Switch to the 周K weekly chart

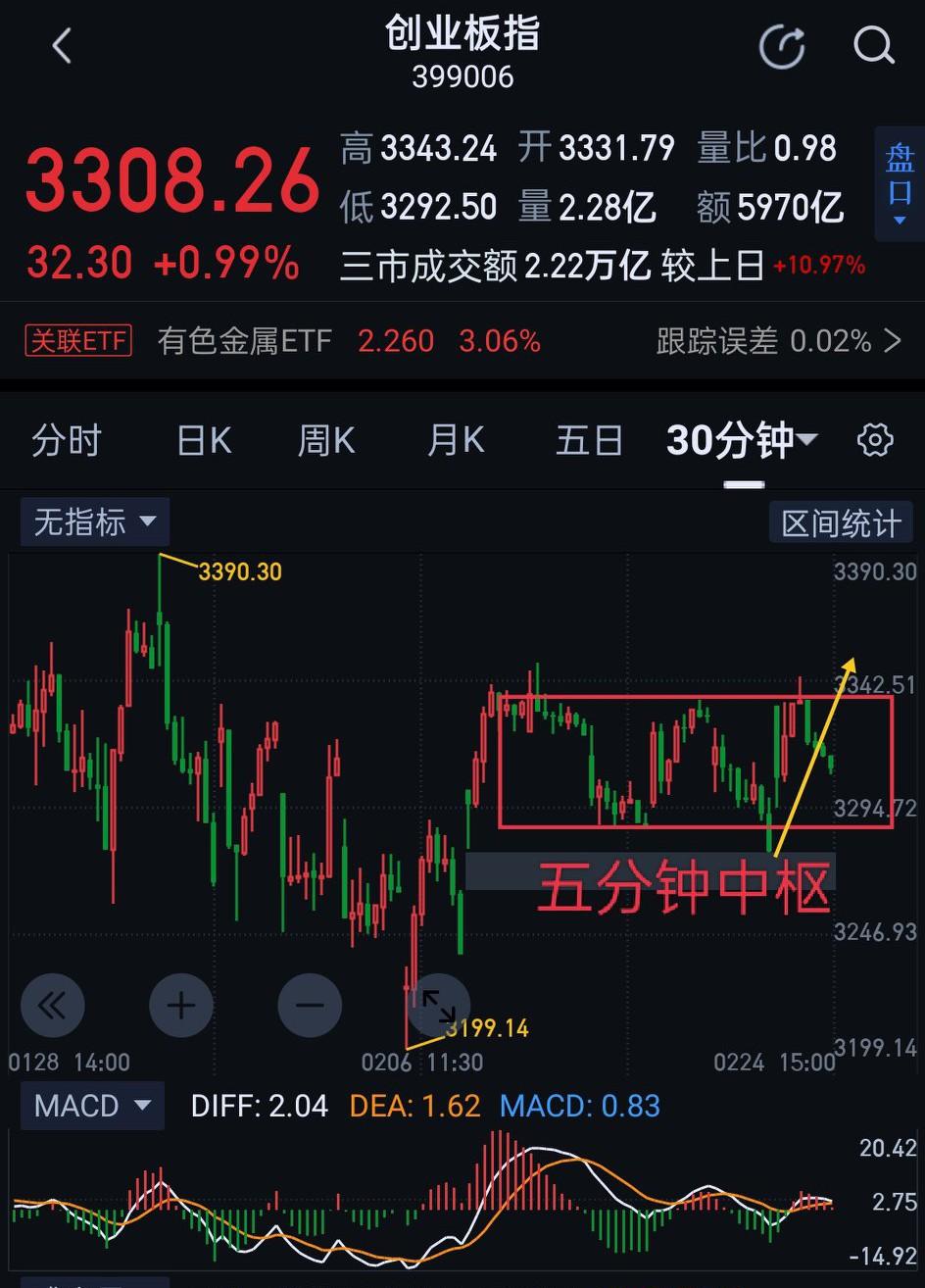point(325,440)
